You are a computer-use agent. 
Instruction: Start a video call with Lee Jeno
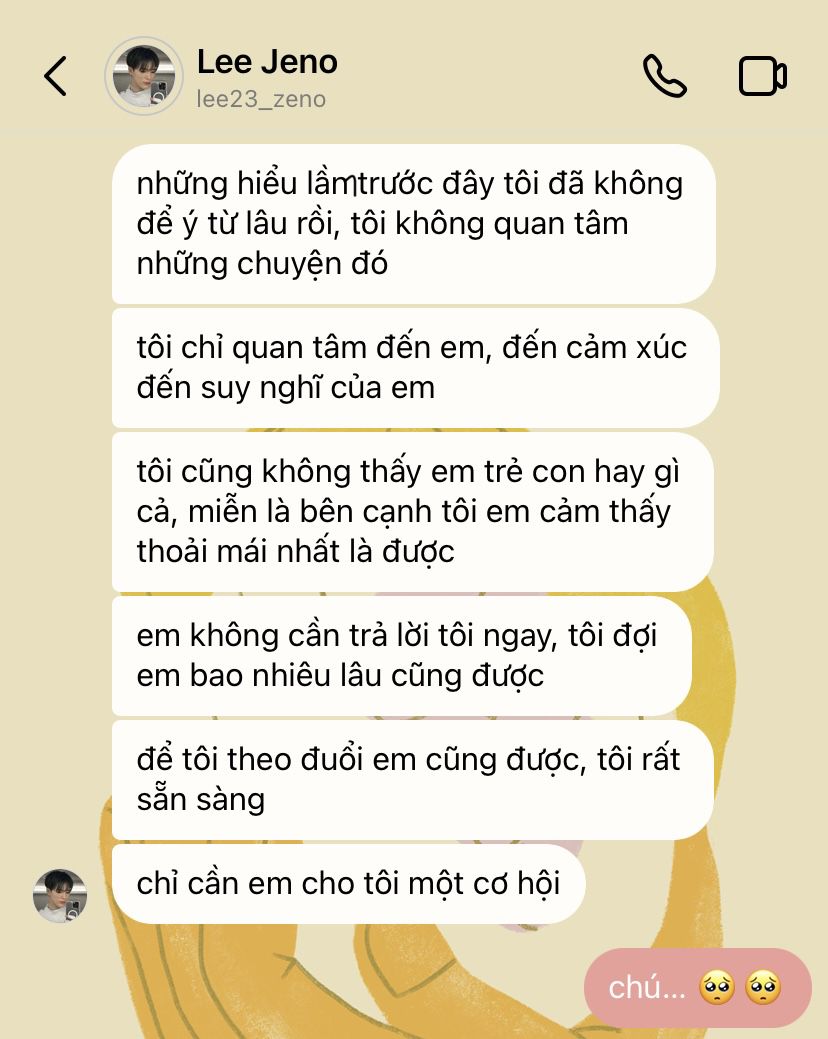tap(762, 76)
